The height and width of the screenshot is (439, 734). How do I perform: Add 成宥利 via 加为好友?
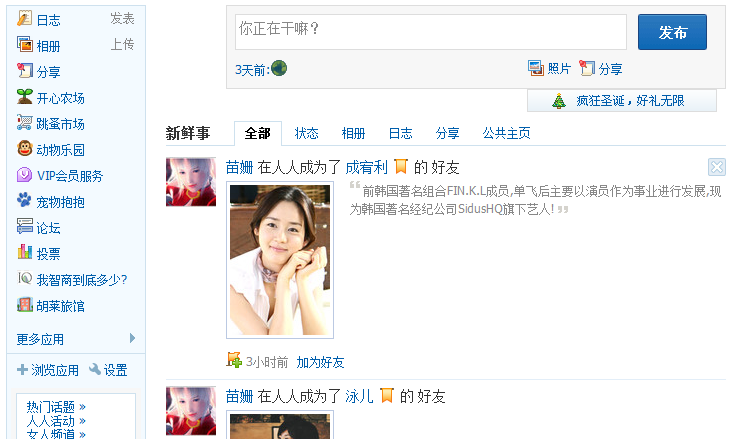coord(320,362)
